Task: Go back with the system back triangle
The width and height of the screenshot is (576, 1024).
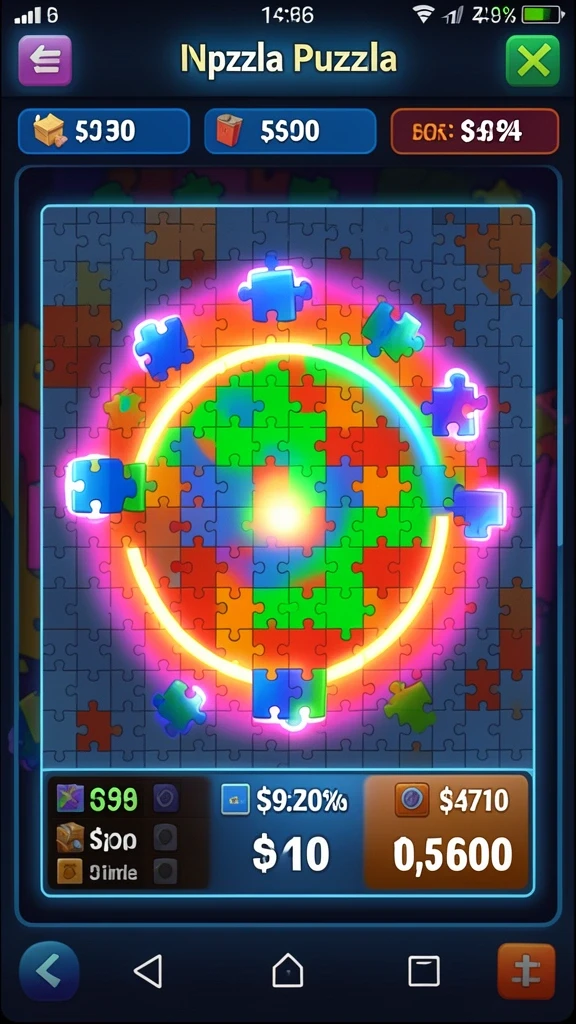Action: [148, 972]
